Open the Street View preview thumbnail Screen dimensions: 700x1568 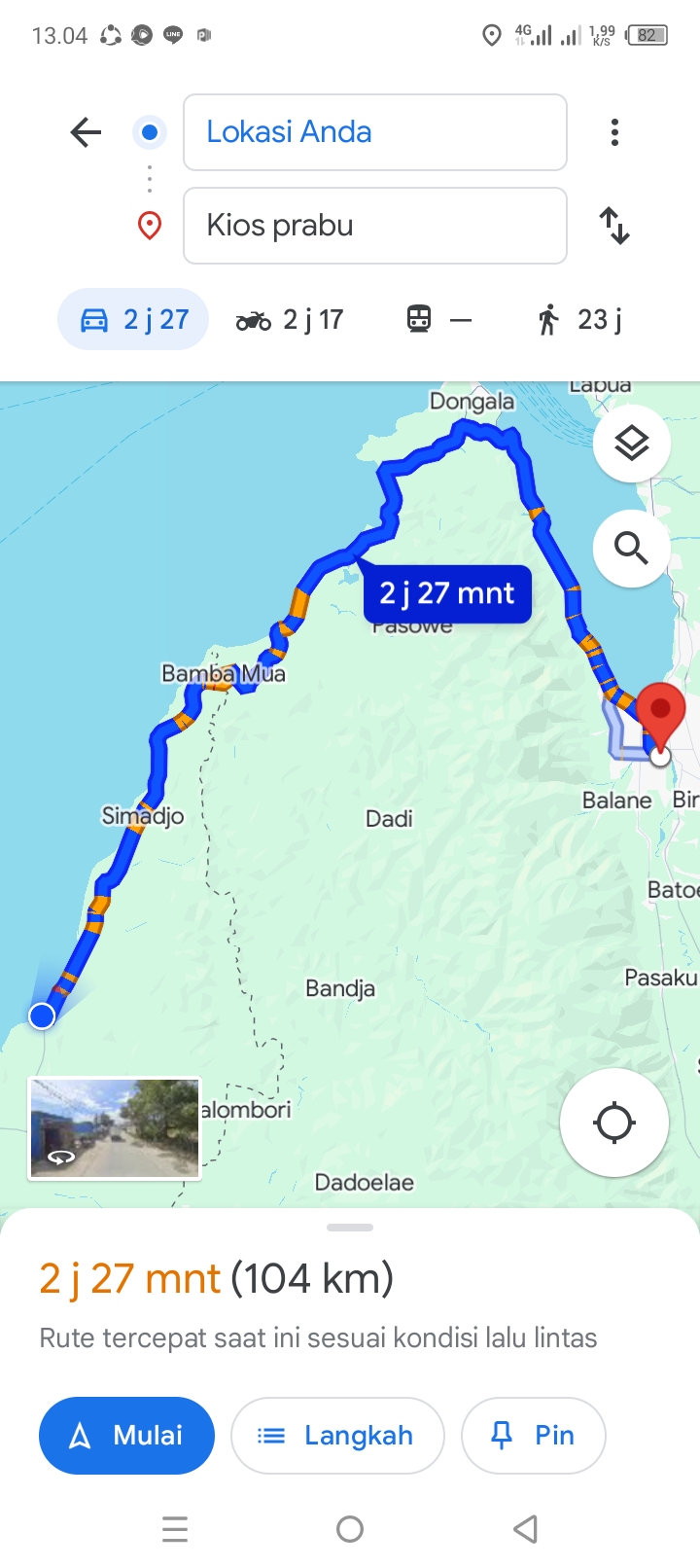pyautogui.click(x=115, y=1128)
